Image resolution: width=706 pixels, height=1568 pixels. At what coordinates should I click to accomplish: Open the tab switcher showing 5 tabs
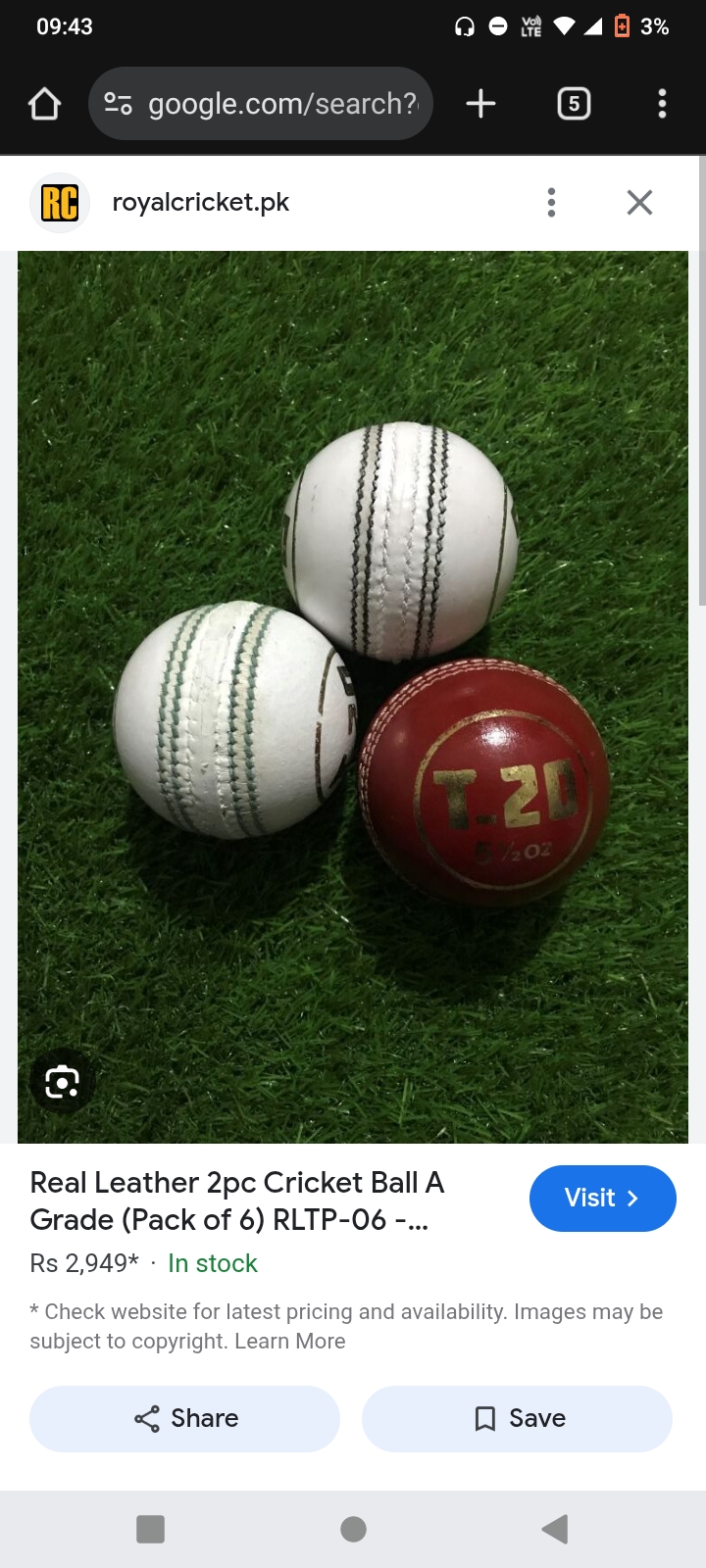click(574, 104)
